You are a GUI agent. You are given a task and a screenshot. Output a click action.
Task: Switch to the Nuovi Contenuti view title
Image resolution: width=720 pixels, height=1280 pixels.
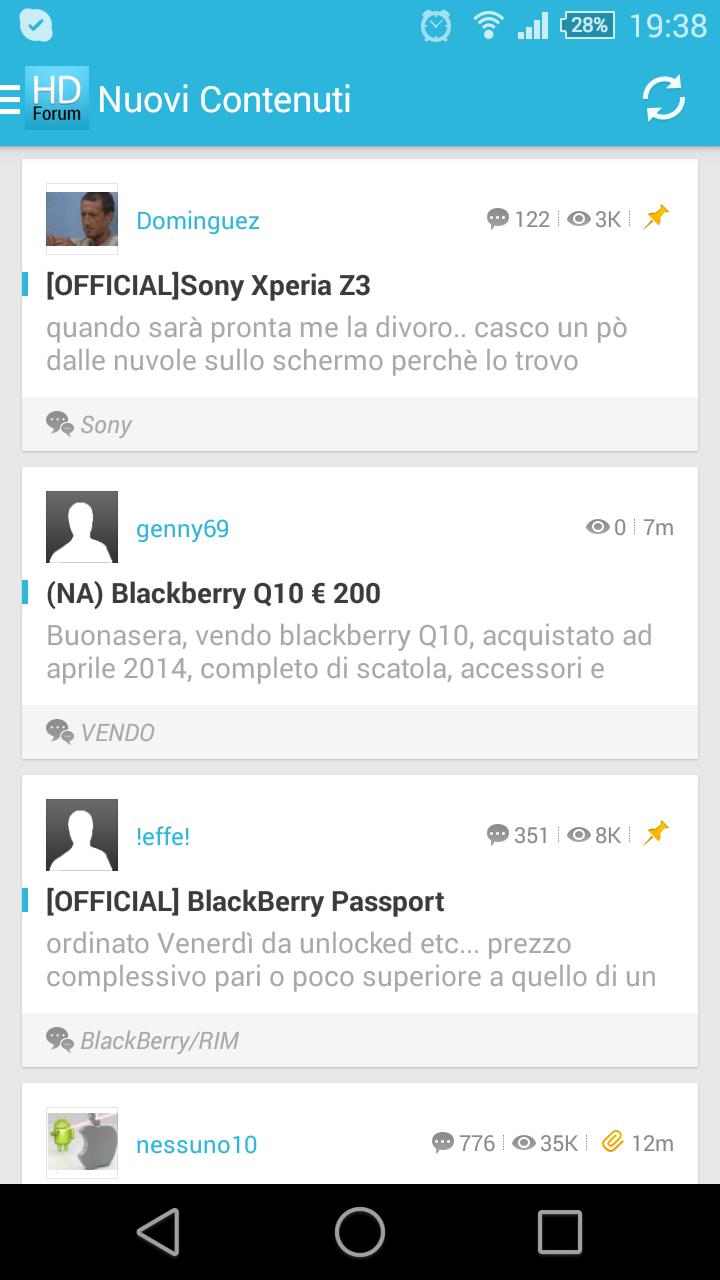[x=224, y=99]
